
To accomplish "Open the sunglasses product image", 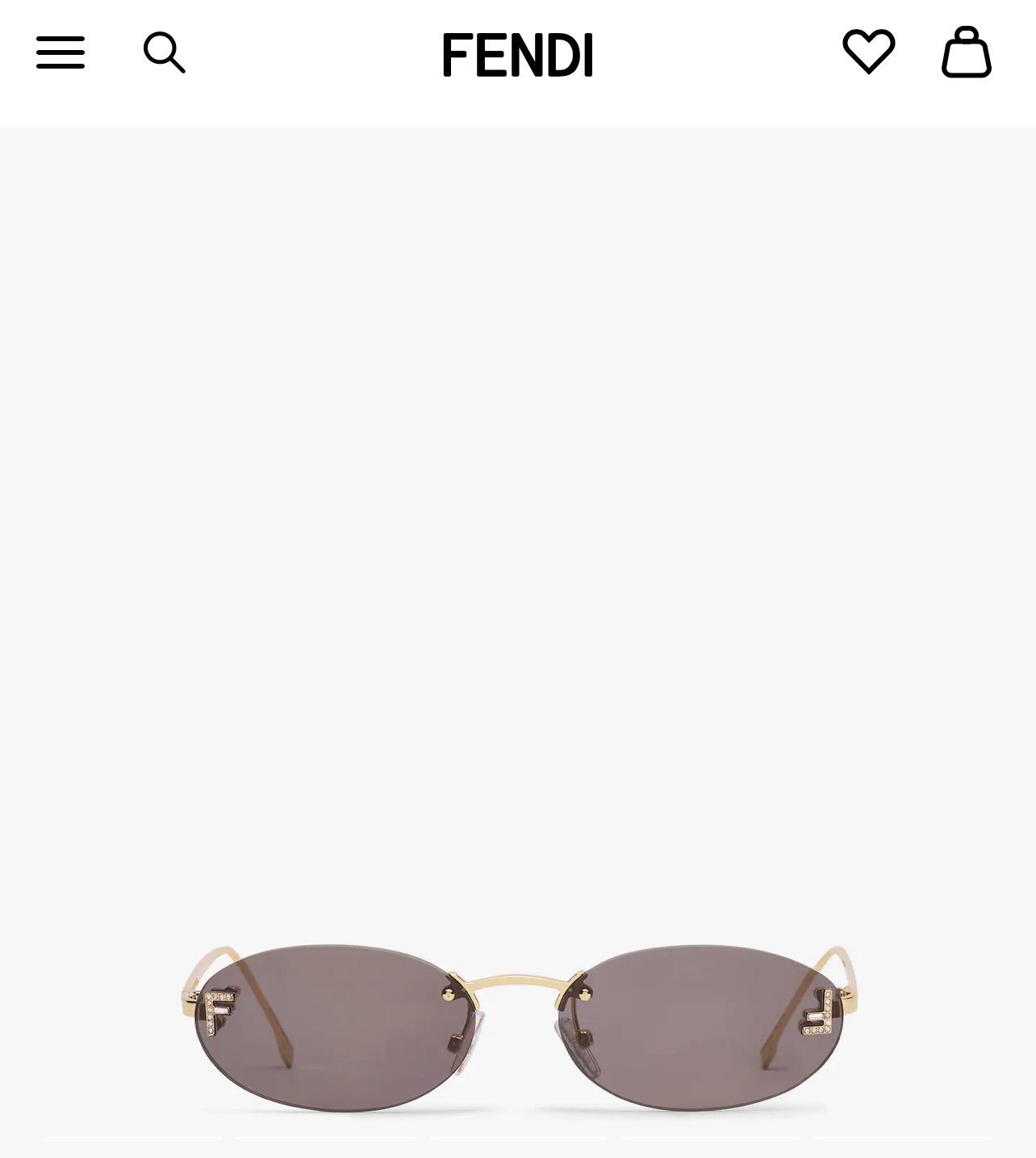I will click(x=518, y=1025).
